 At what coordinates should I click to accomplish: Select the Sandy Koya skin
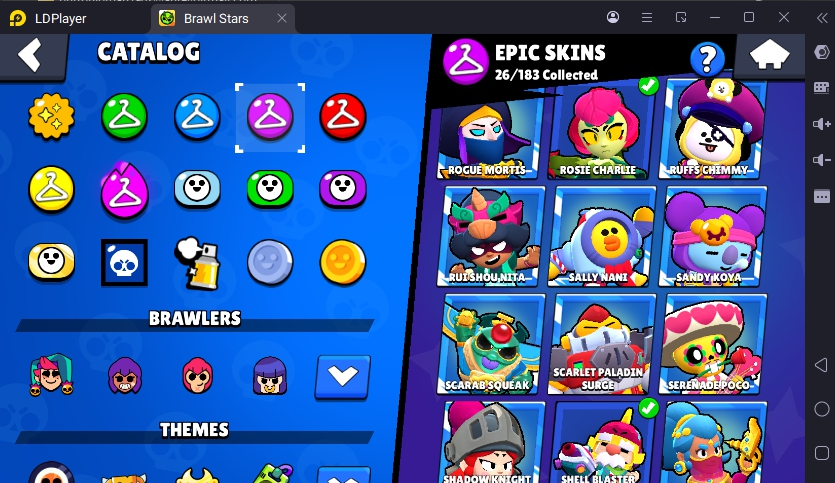(714, 235)
